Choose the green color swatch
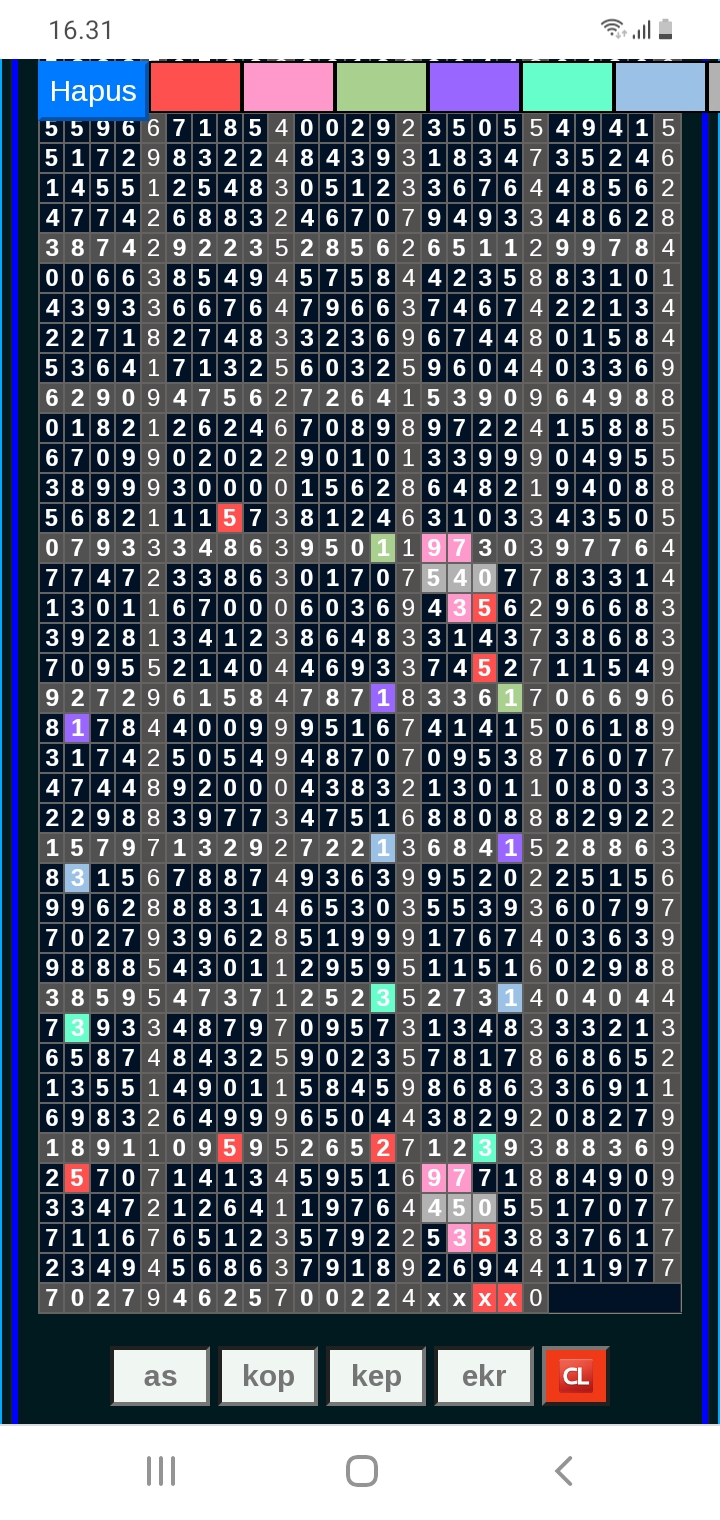This screenshot has height=1520, width=720. pos(382,87)
